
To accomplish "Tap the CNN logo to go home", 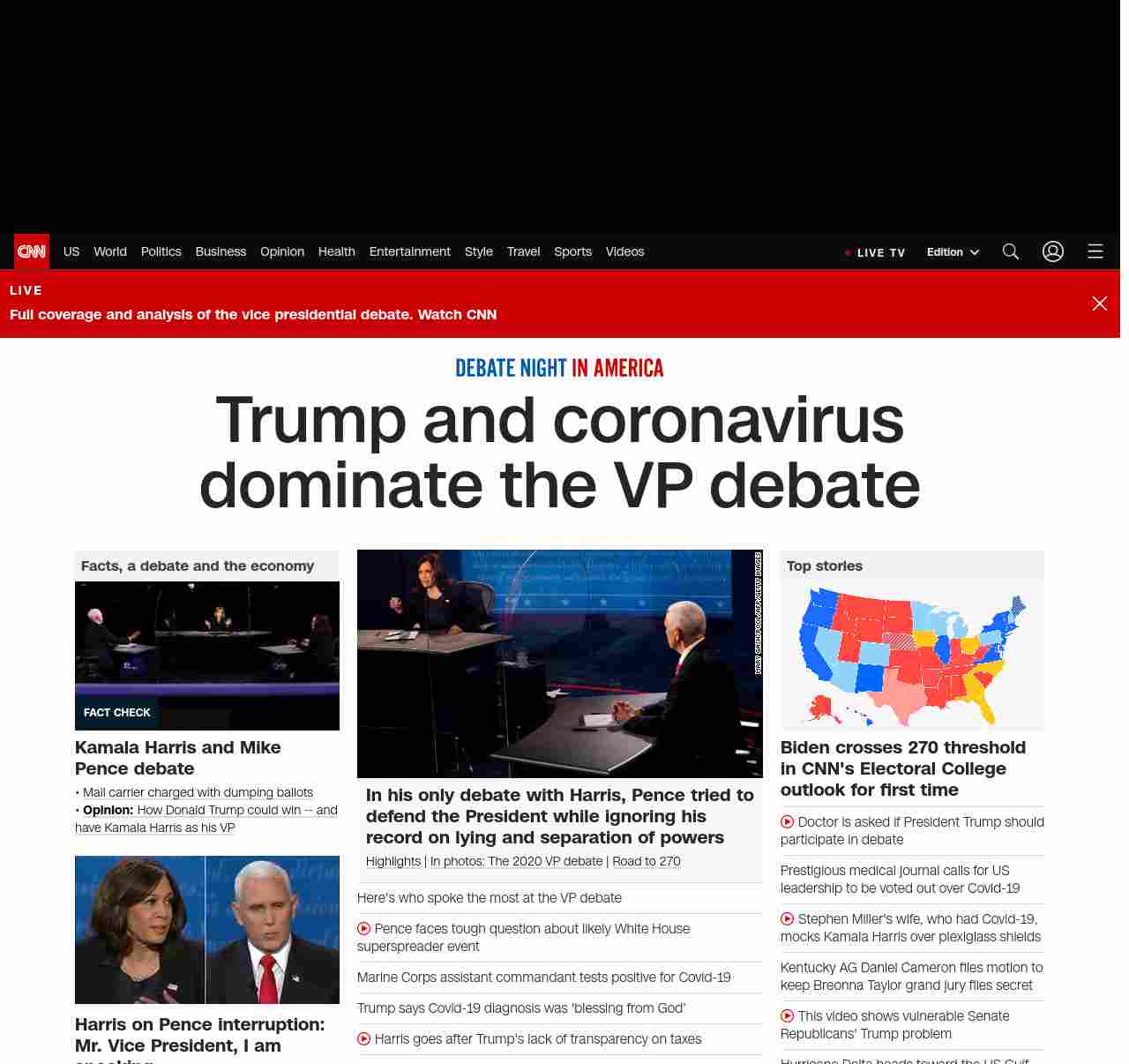I will click(32, 251).
